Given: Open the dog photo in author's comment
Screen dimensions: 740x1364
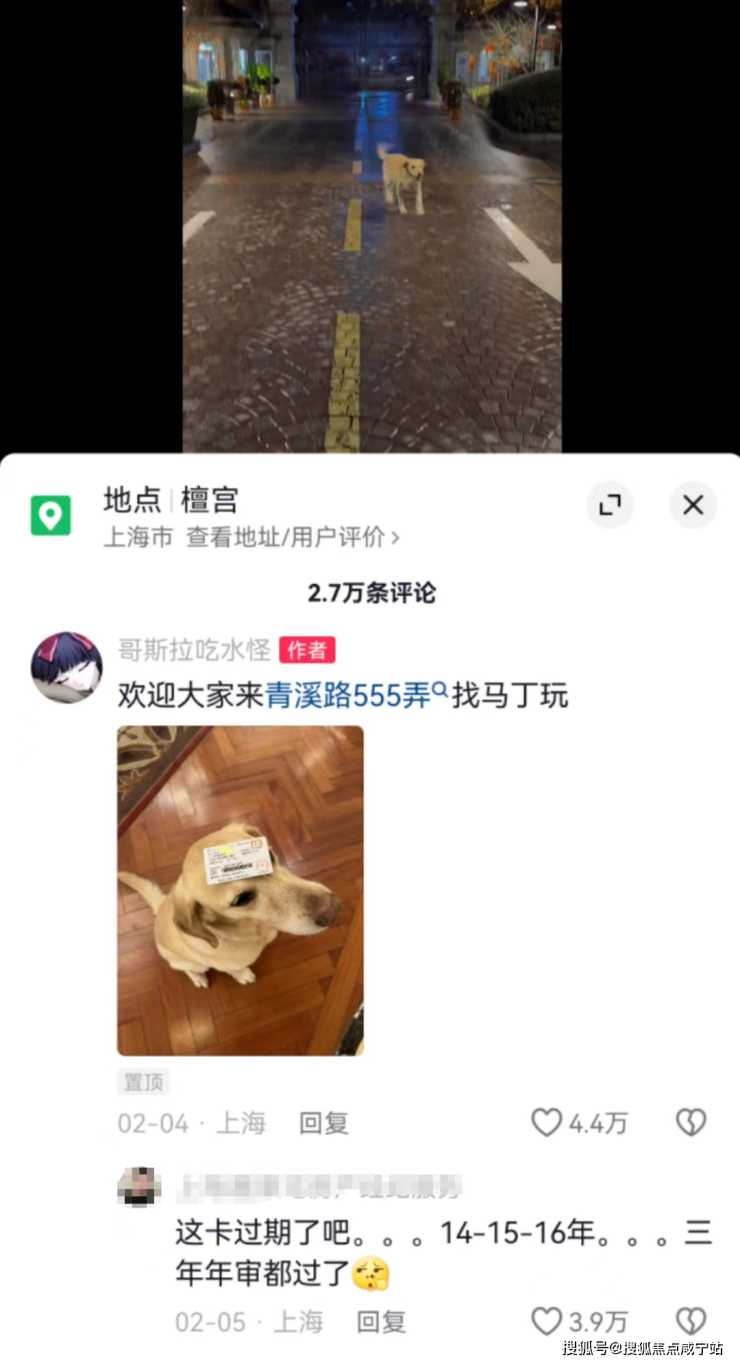Looking at the screenshot, I should coord(240,890).
